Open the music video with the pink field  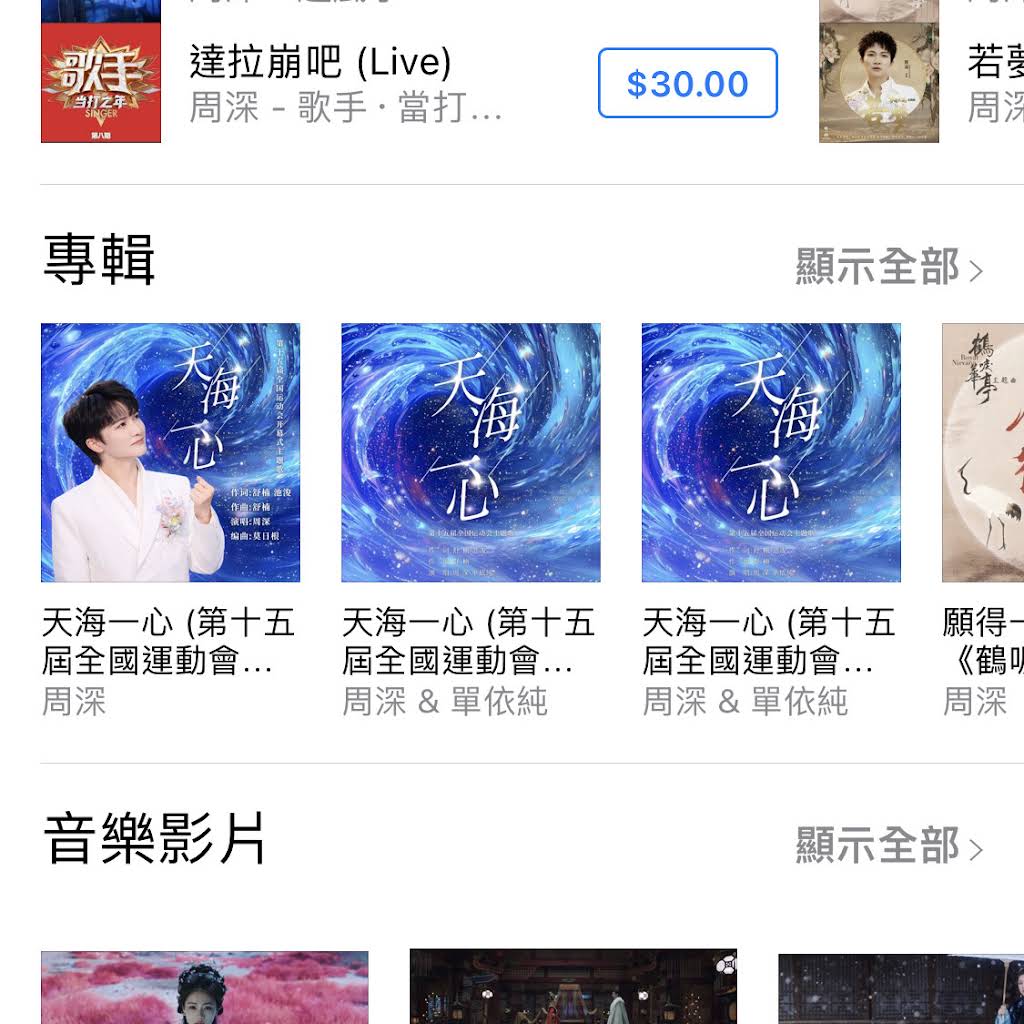pos(204,988)
